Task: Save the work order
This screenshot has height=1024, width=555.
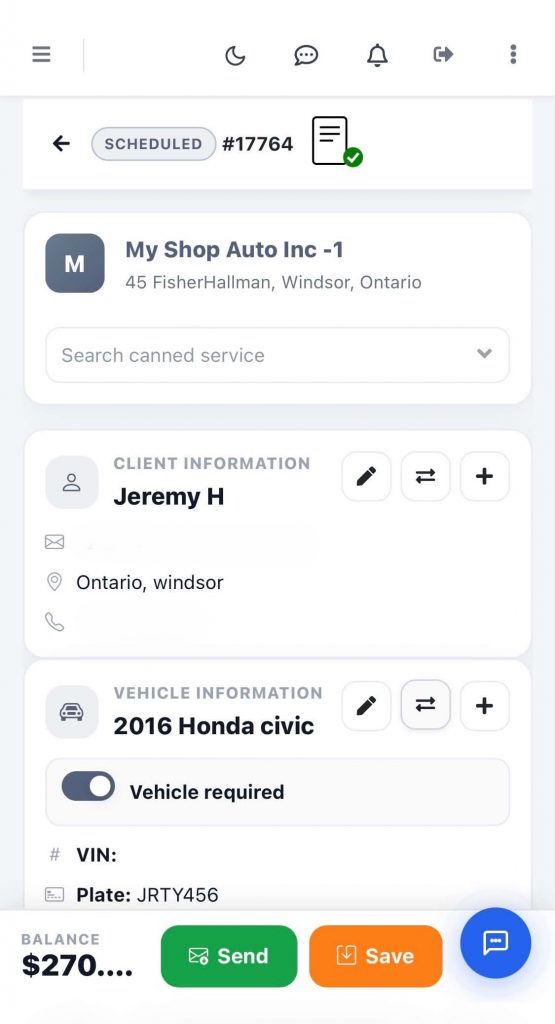Action: 376,956
